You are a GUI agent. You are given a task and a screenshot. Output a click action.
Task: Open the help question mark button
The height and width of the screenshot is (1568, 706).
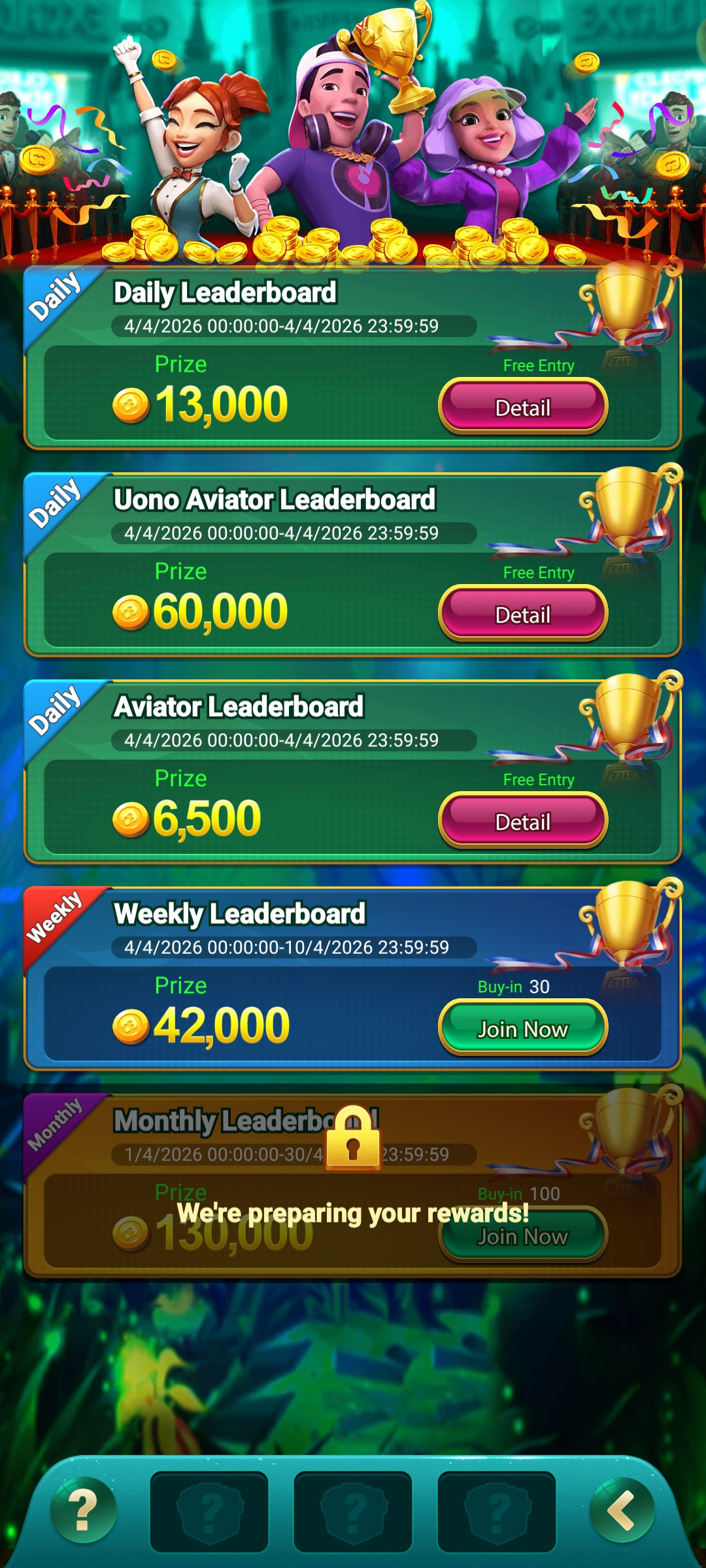84,1510
